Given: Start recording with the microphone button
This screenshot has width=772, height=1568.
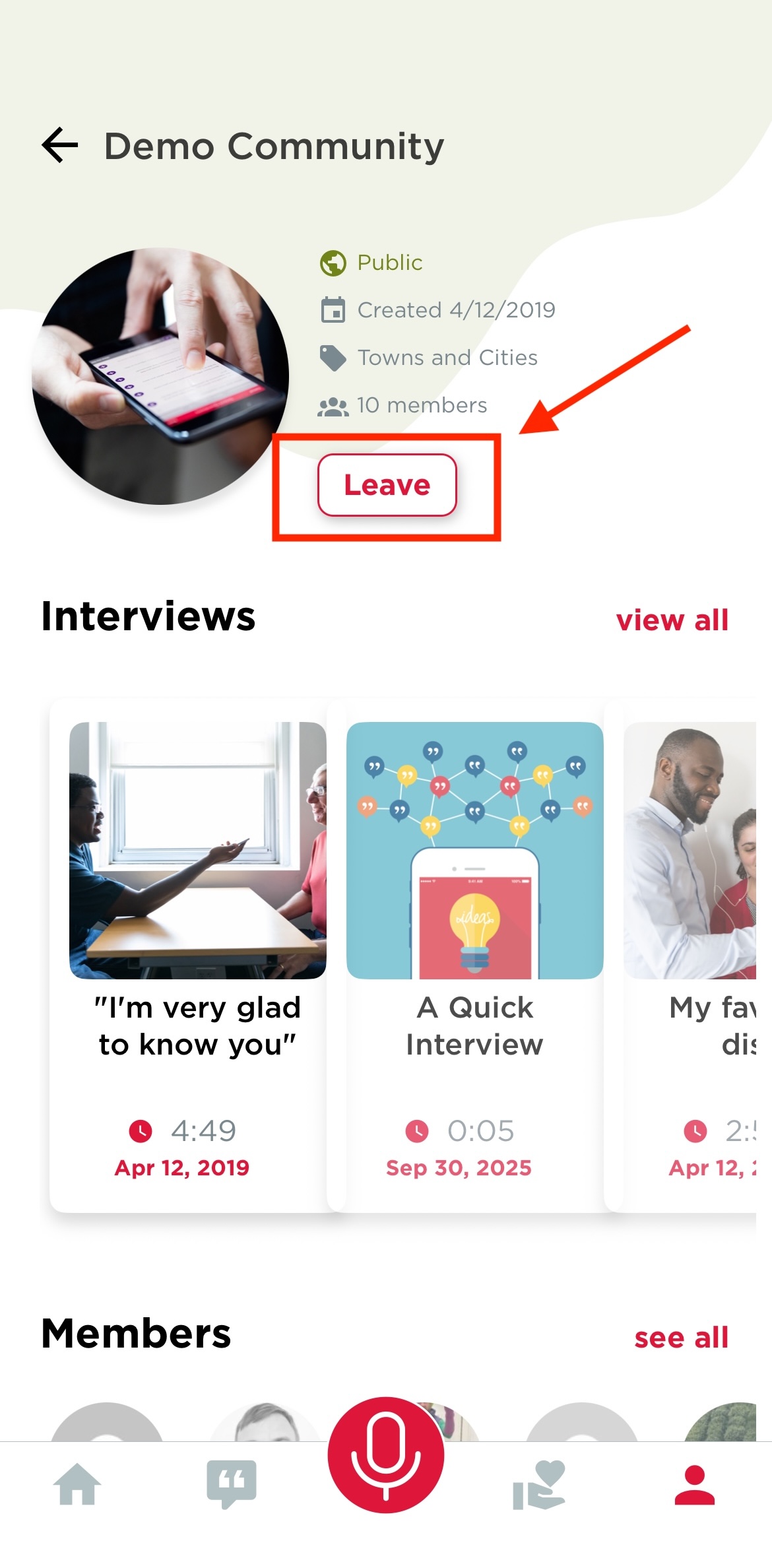Looking at the screenshot, I should (x=386, y=1454).
